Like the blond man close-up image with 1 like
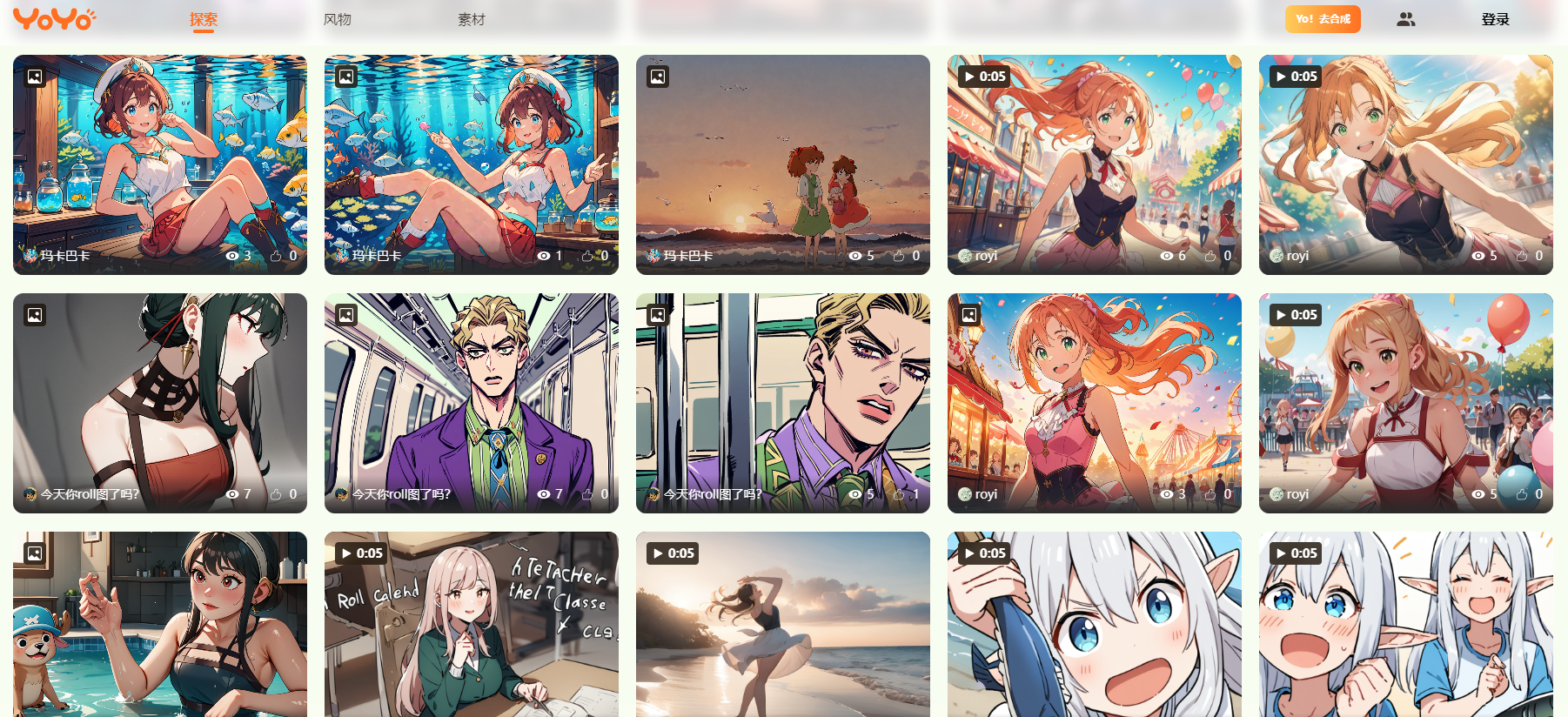 [899, 494]
